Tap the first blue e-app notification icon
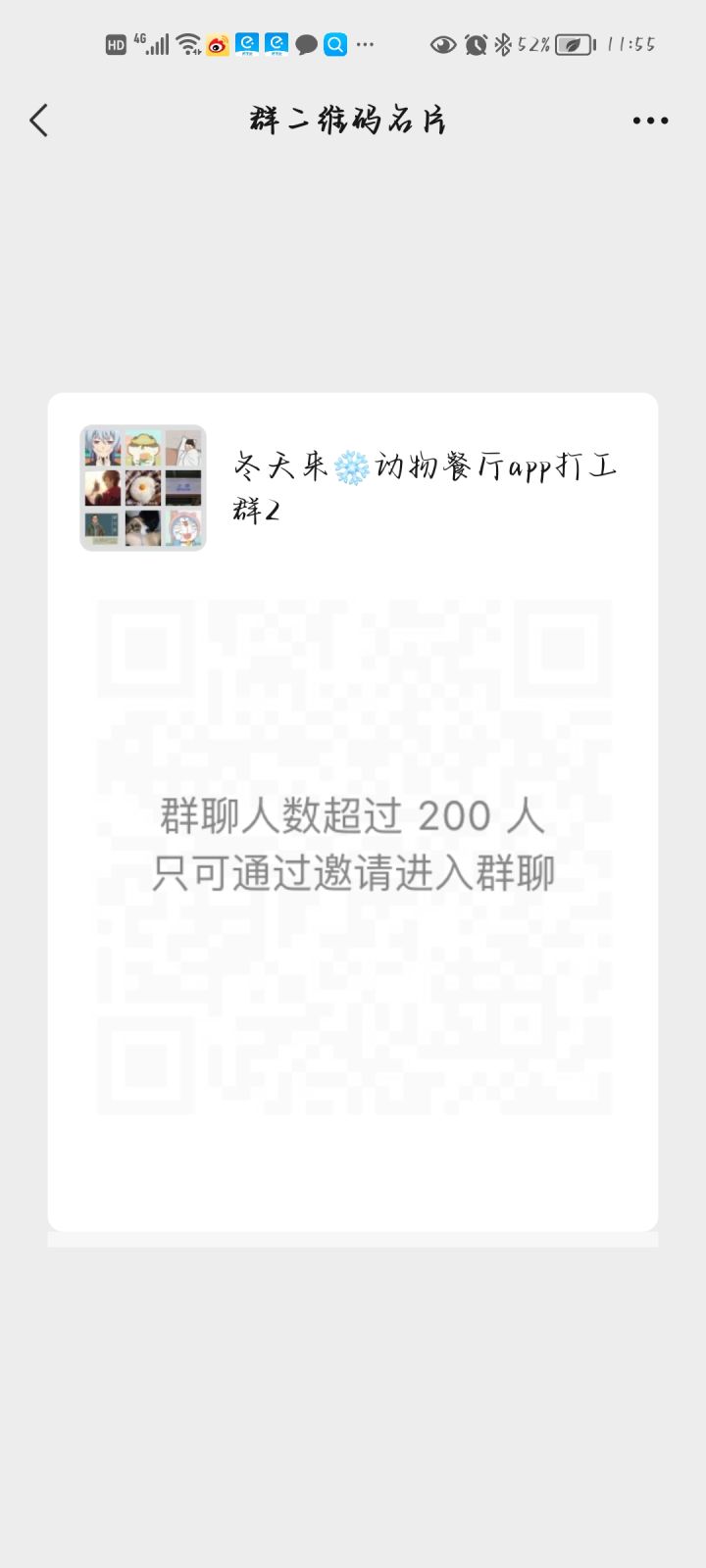This screenshot has width=706, height=1568. [x=246, y=43]
